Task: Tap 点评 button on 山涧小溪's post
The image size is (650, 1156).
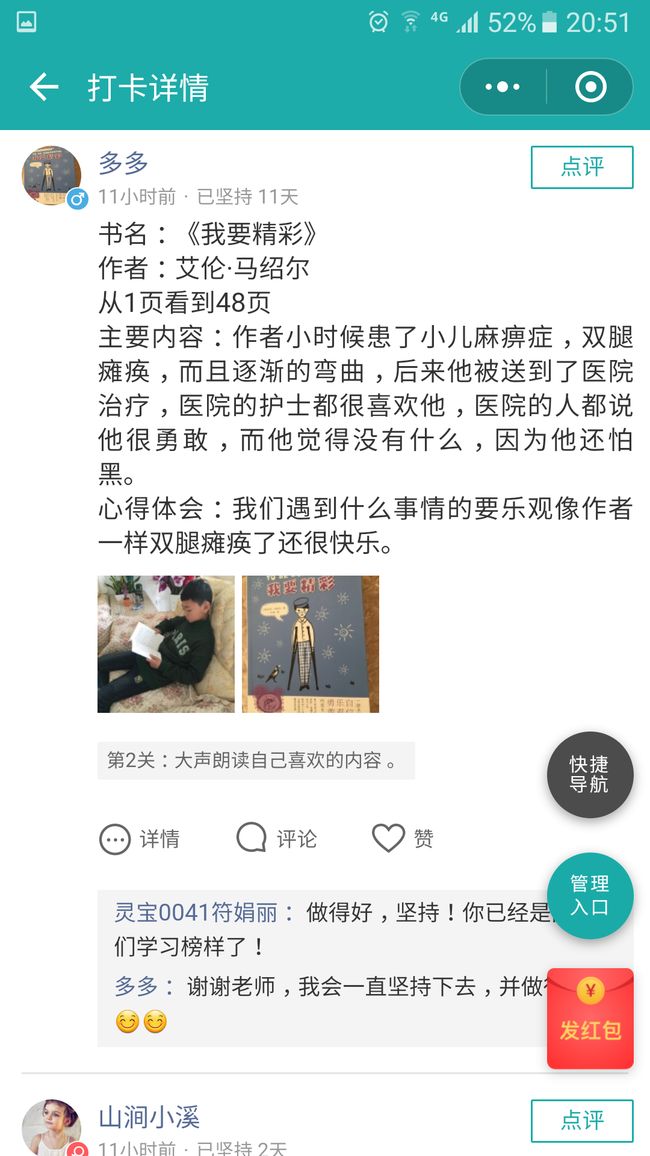Action: (x=581, y=1121)
